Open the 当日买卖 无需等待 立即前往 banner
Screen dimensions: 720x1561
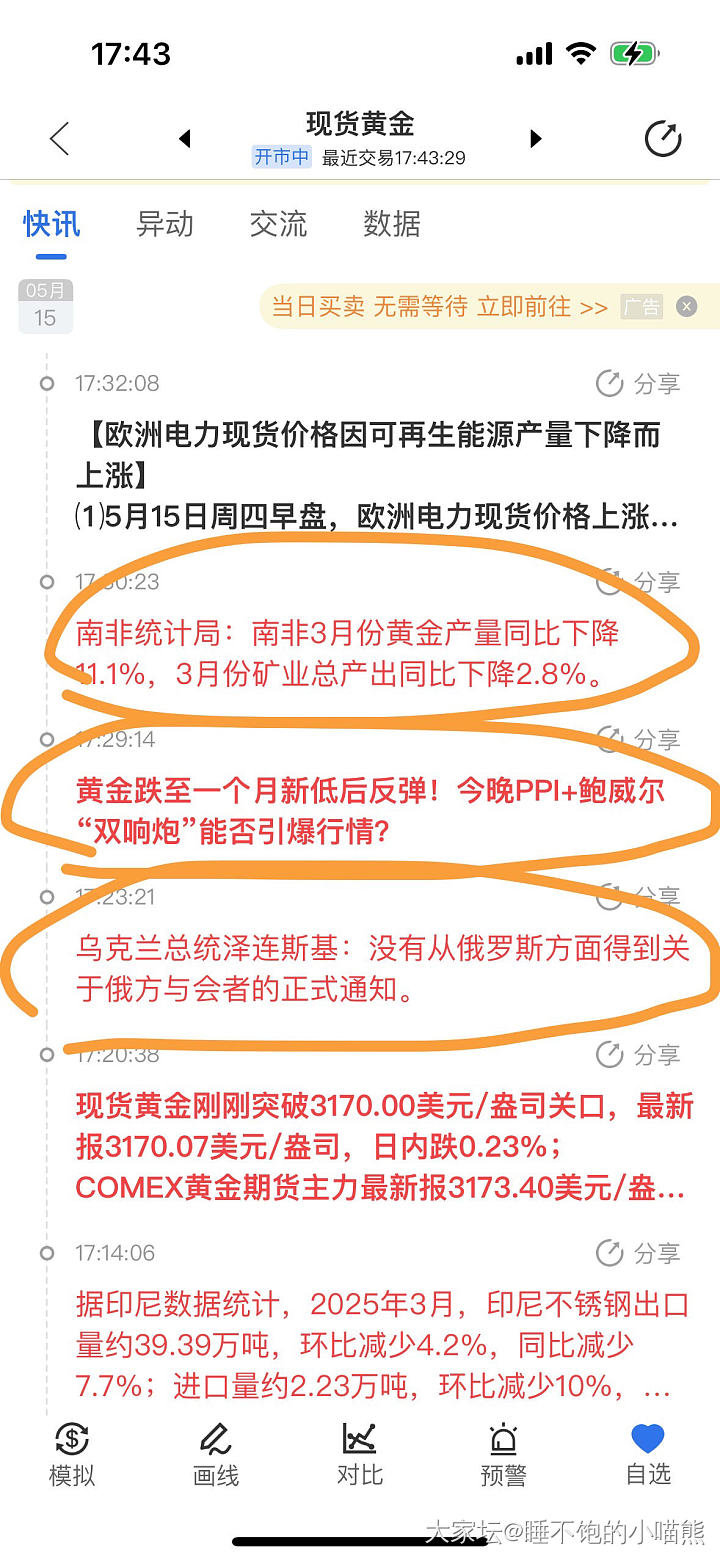[x=440, y=307]
